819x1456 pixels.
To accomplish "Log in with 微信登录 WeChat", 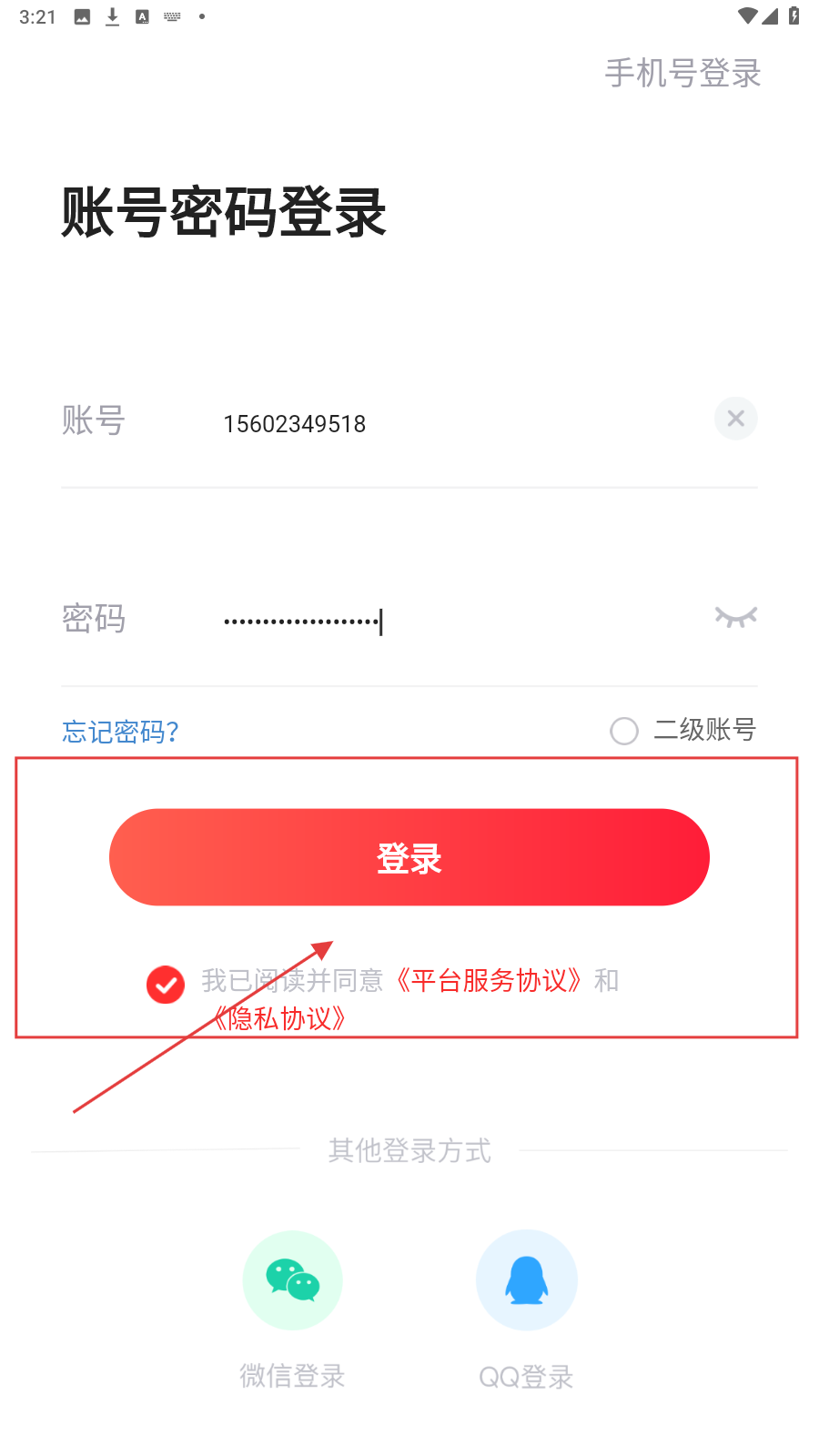I will pyautogui.click(x=292, y=1280).
